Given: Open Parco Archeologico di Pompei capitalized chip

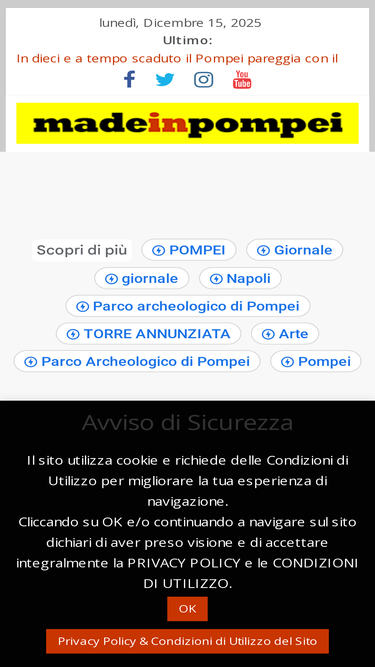Looking at the screenshot, I should (137, 362).
